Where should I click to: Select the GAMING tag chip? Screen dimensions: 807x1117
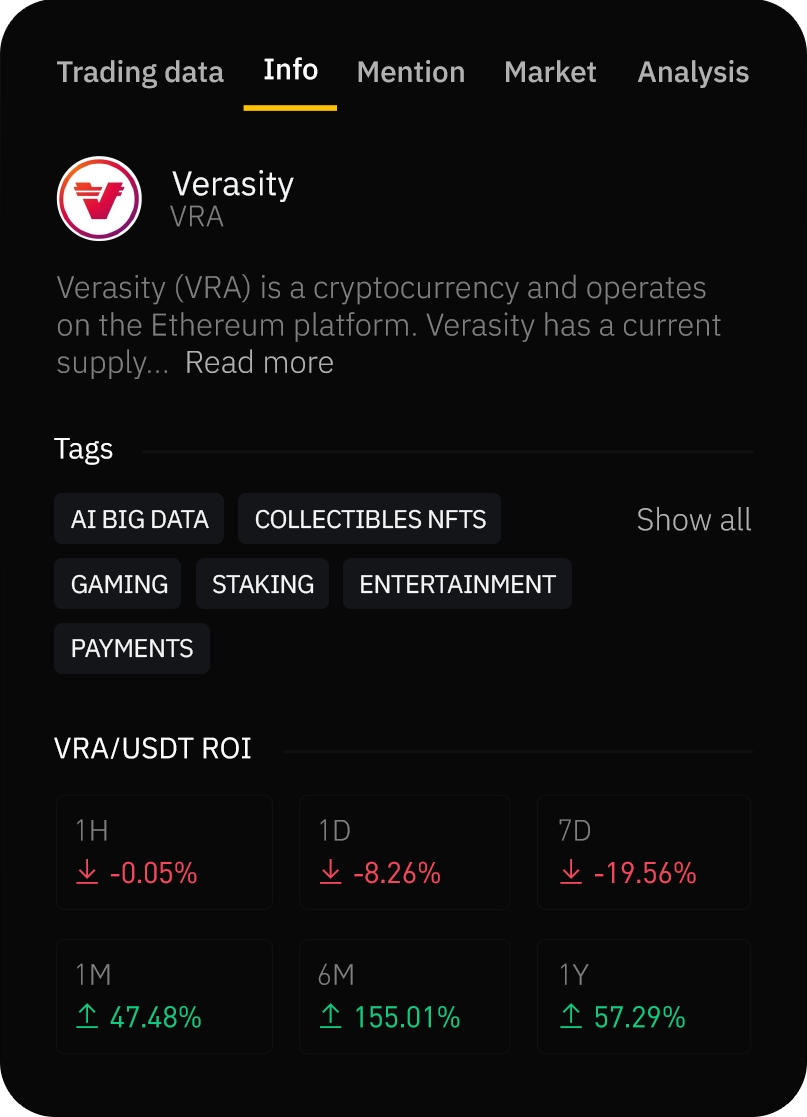pos(118,584)
